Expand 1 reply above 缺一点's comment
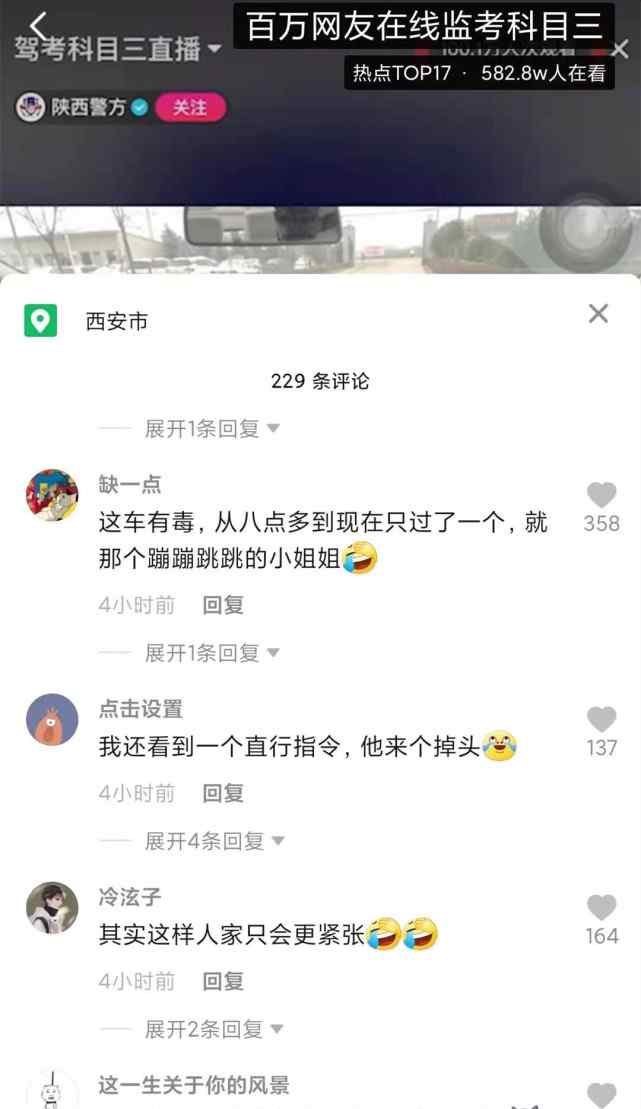 211,429
